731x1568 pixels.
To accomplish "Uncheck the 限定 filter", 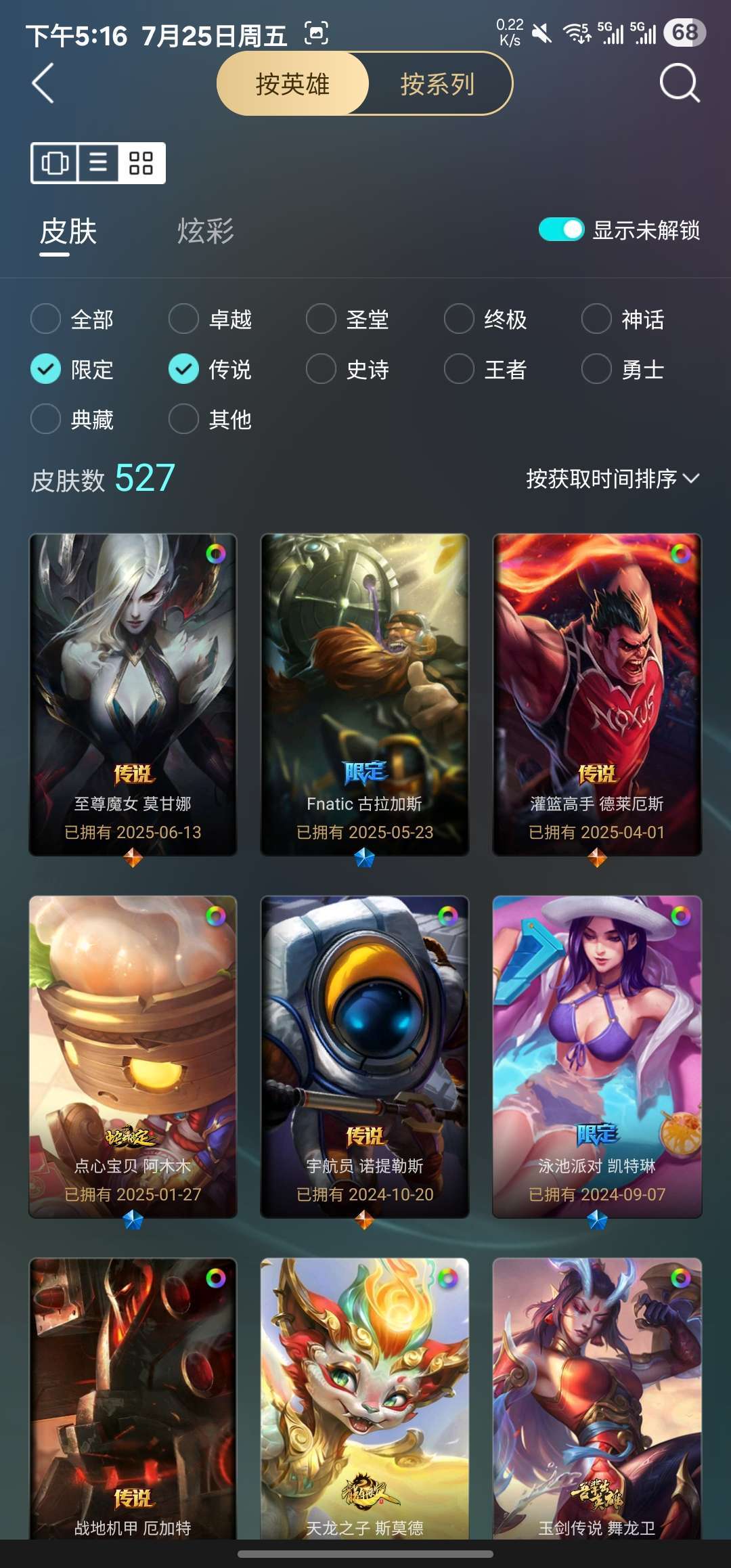I will point(72,369).
